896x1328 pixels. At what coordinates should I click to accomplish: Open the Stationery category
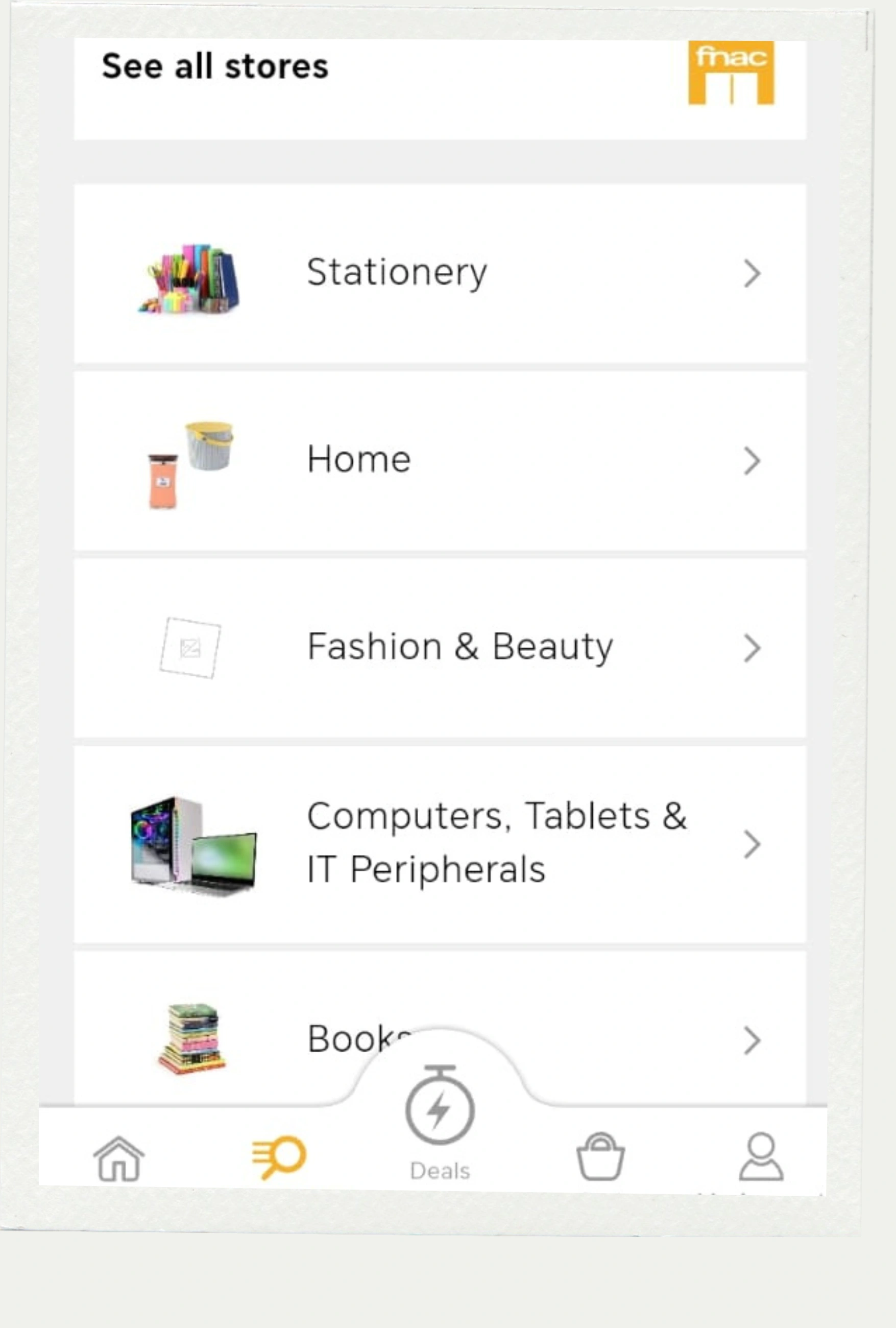click(x=440, y=273)
